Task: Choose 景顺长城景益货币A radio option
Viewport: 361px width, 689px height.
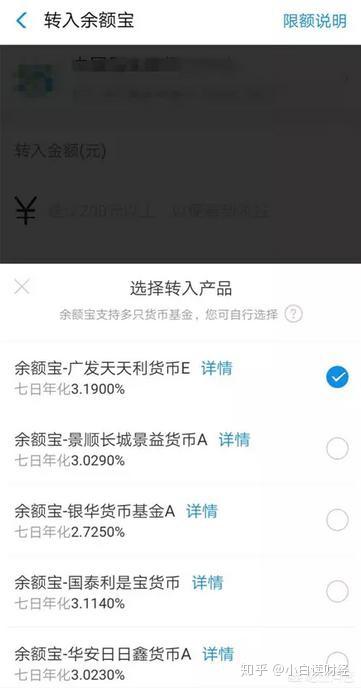Action: click(337, 449)
